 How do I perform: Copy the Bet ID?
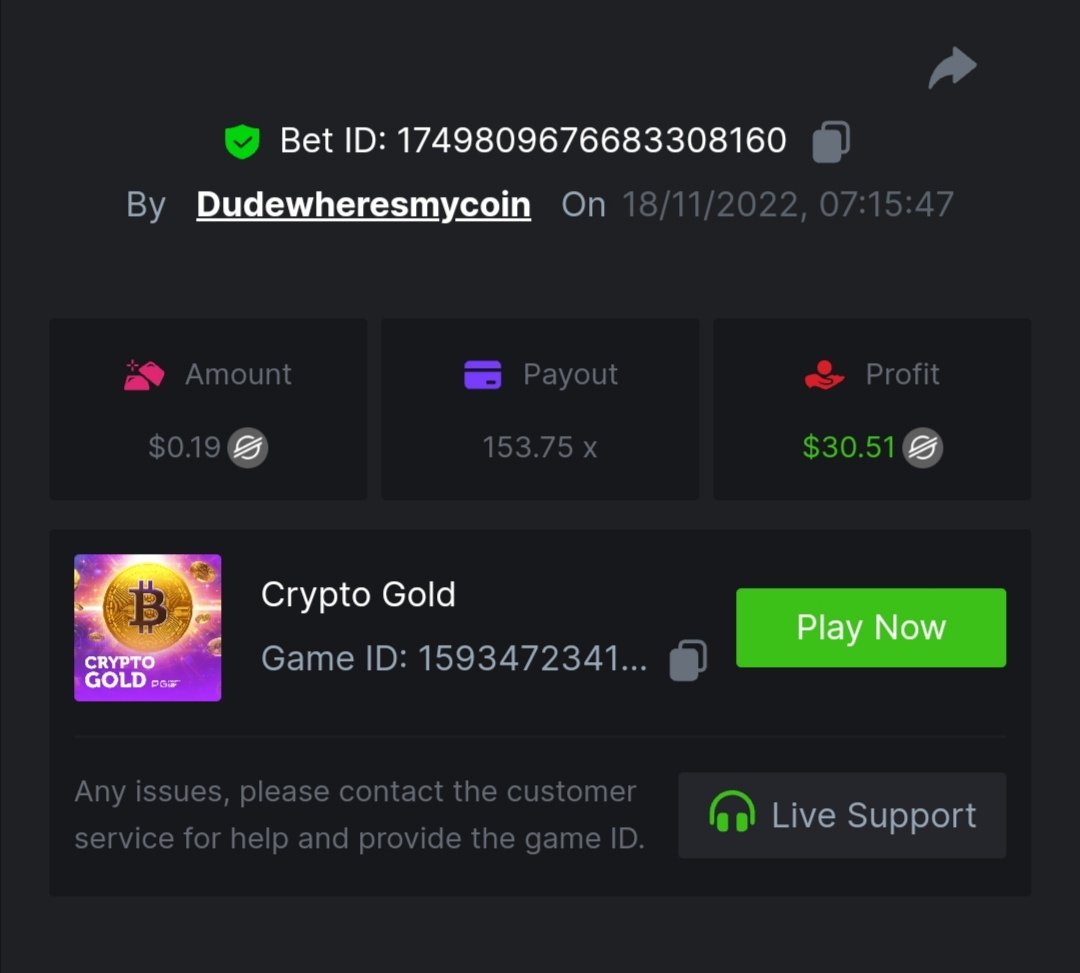(x=830, y=141)
